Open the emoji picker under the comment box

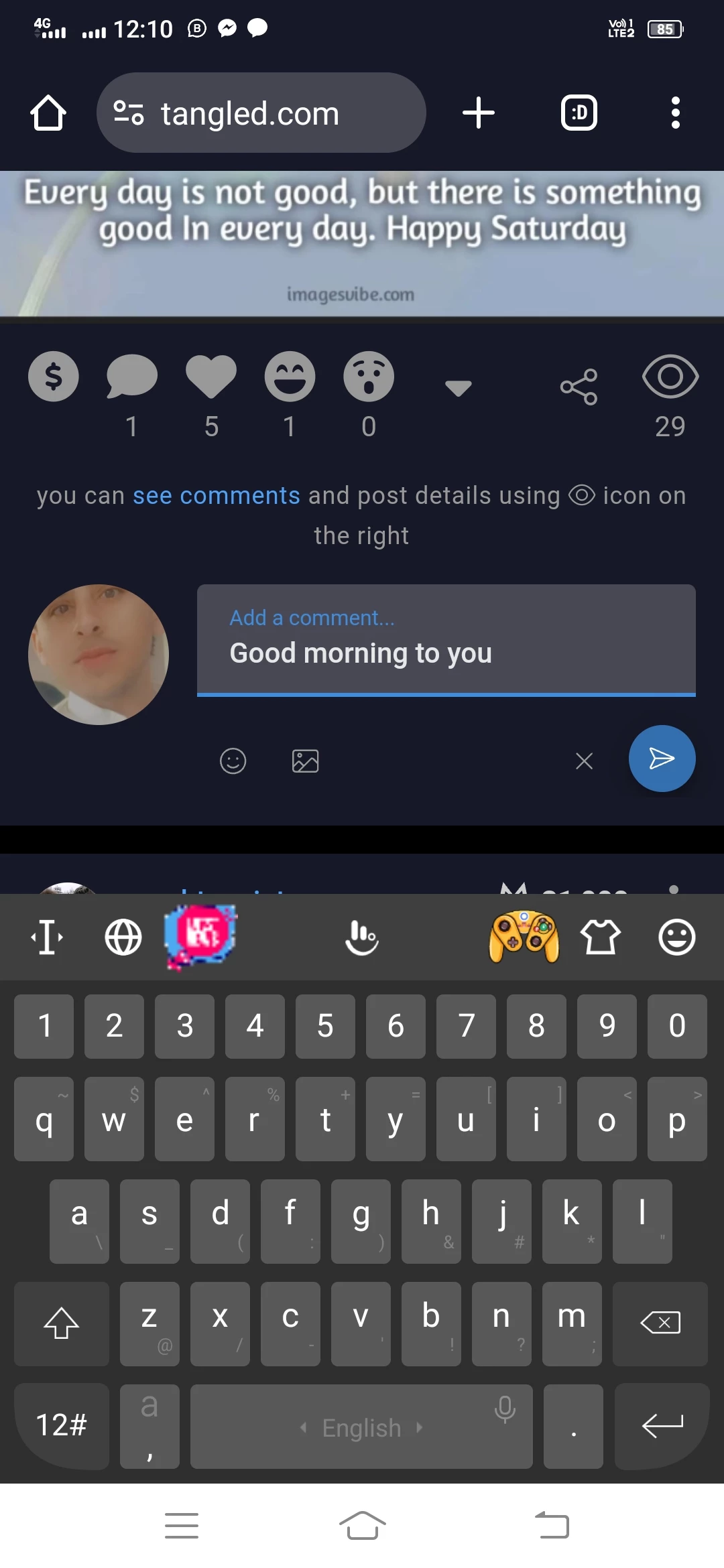click(233, 761)
